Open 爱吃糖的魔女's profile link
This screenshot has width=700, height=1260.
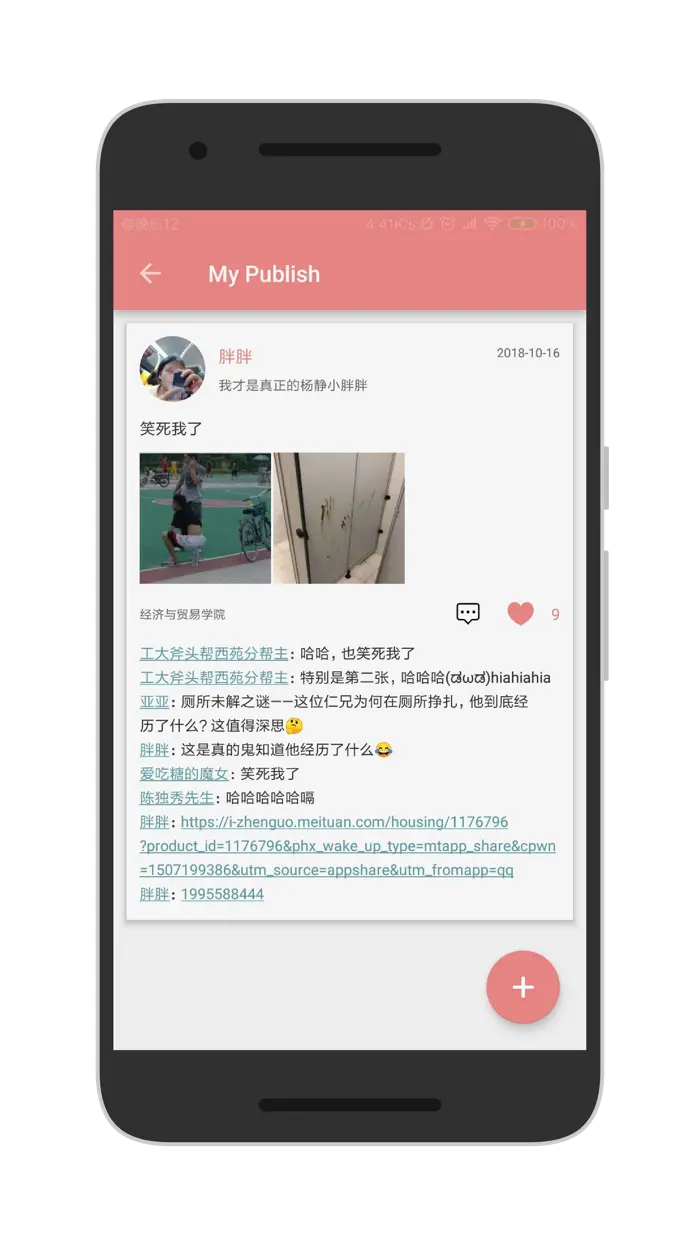pyautogui.click(x=184, y=774)
